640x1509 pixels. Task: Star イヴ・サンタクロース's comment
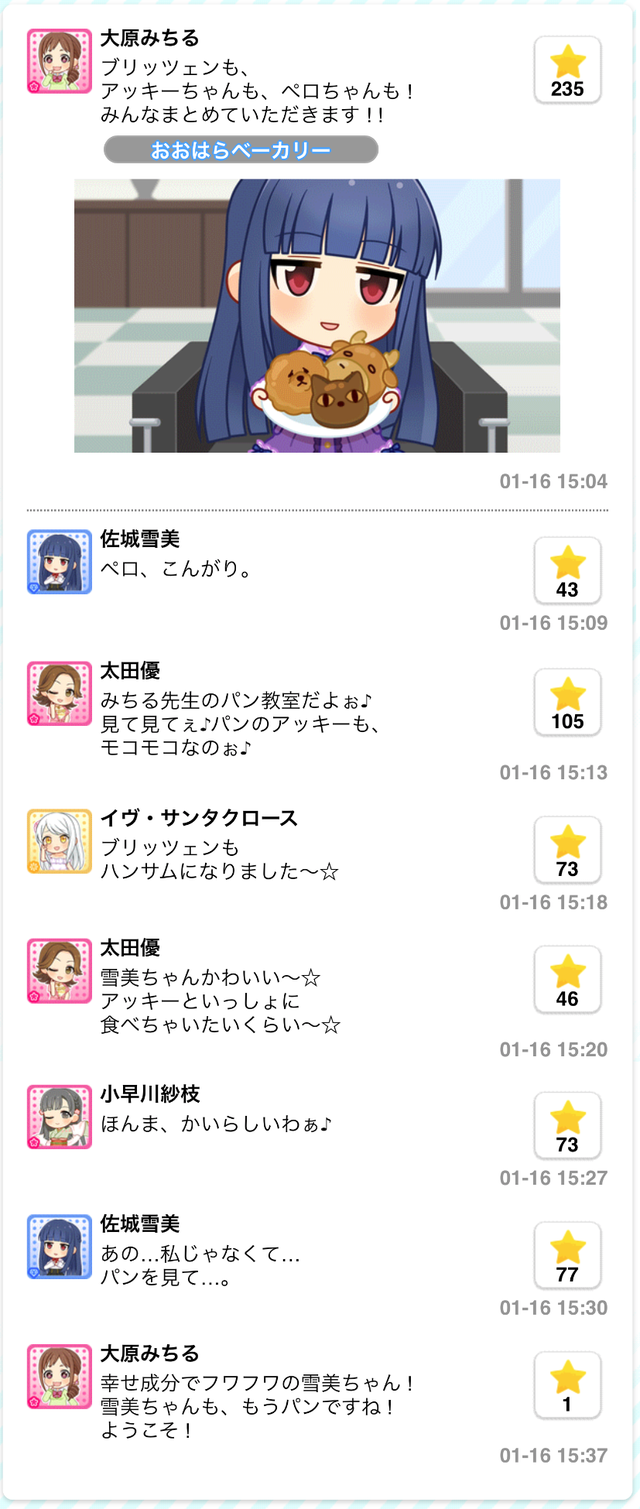[x=567, y=850]
